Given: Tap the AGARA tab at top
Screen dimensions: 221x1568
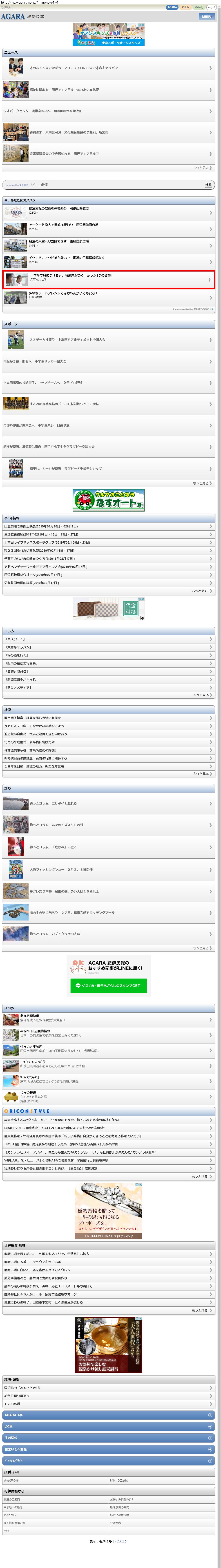Looking at the screenshot, I should pos(172,7).
